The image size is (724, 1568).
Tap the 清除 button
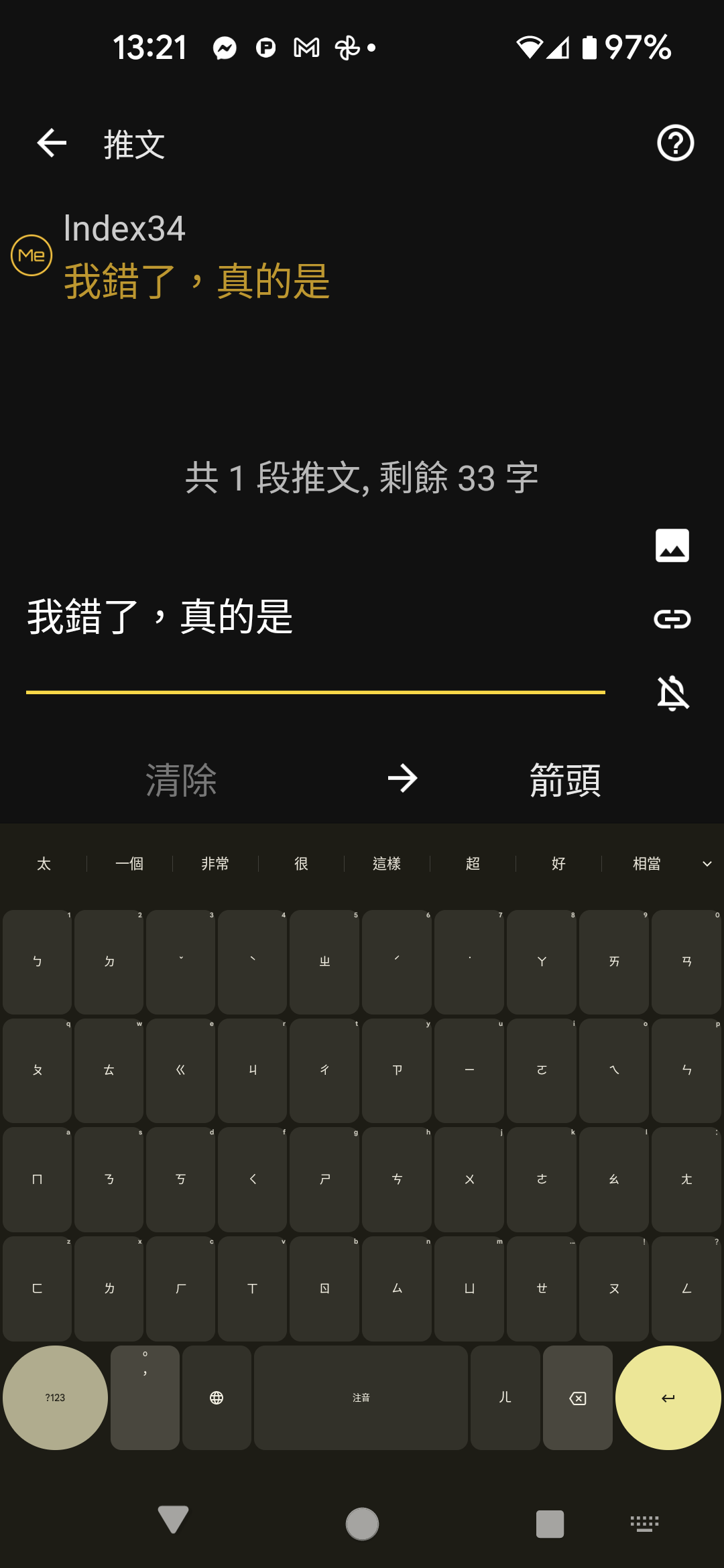point(181,780)
